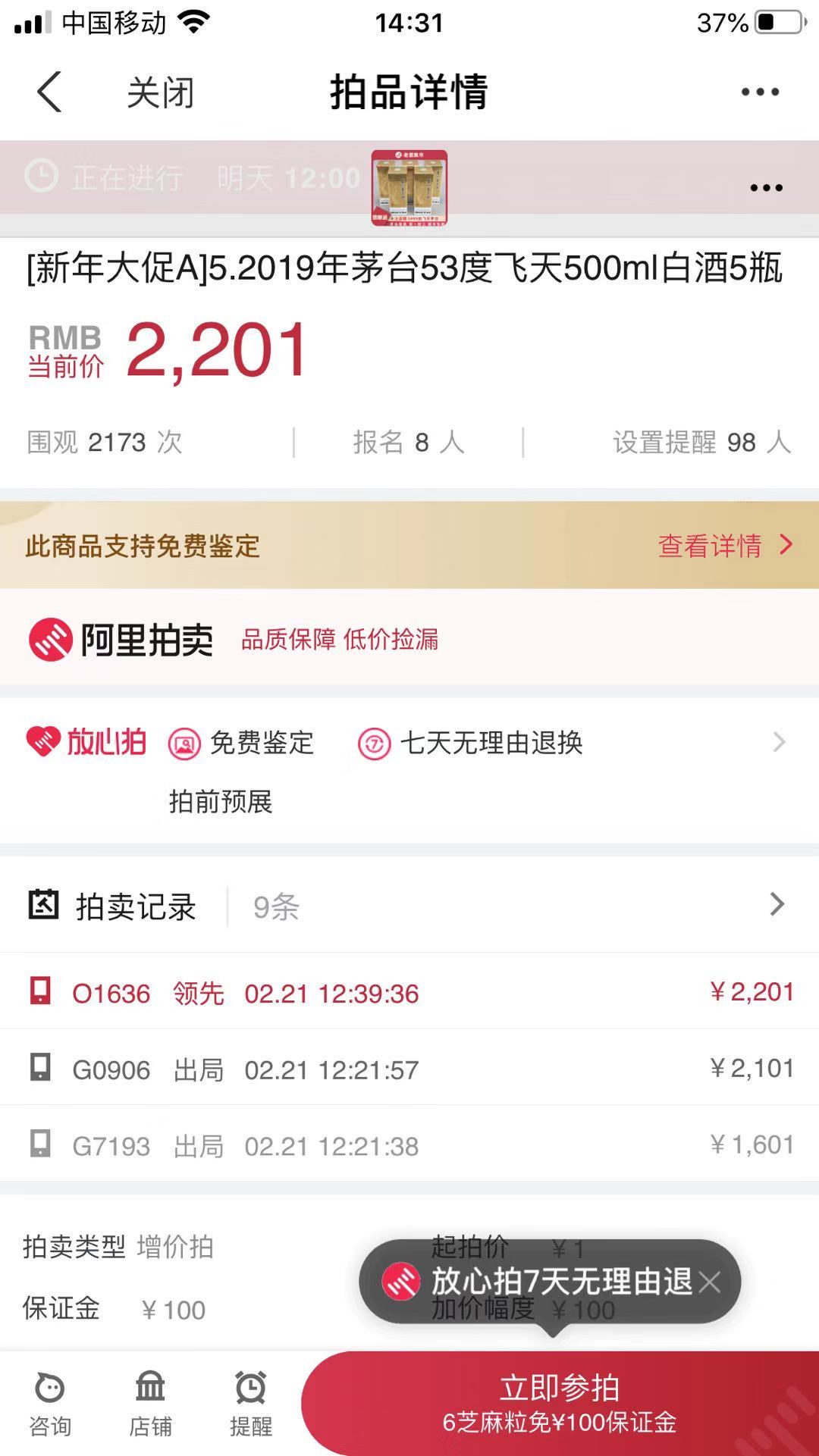
Task: Tap 立即参拍 to join the auction
Action: [560, 1402]
